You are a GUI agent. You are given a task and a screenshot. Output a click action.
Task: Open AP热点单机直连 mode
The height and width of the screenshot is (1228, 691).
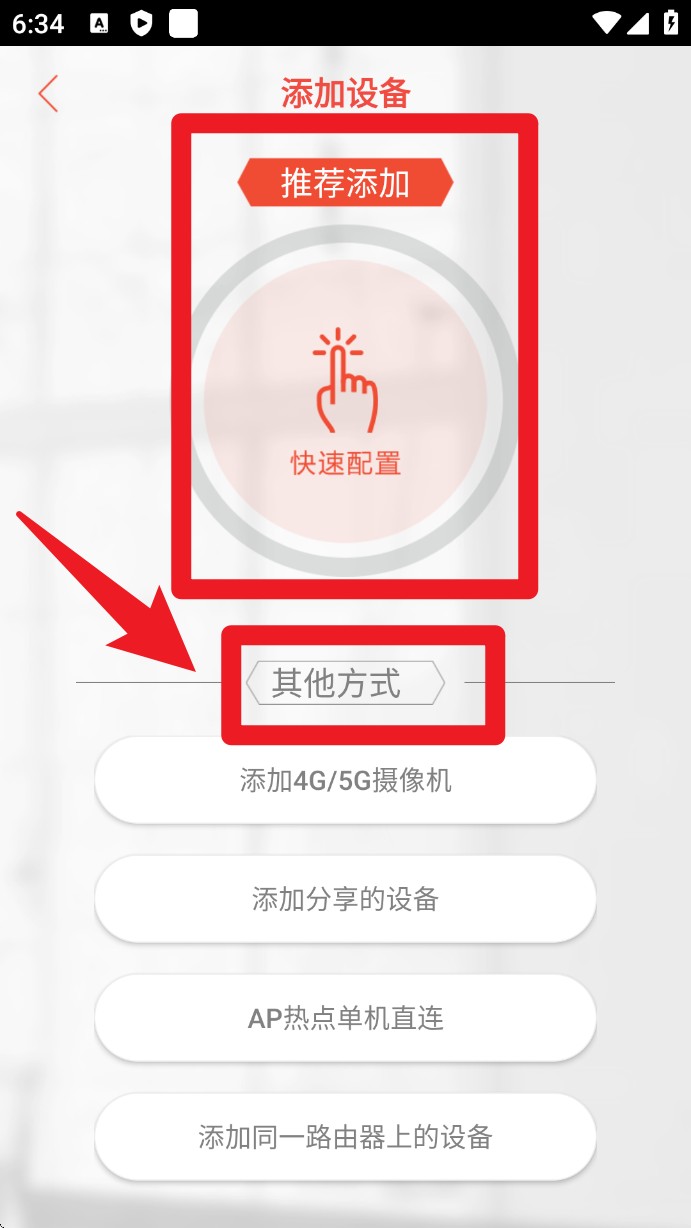click(x=345, y=1018)
